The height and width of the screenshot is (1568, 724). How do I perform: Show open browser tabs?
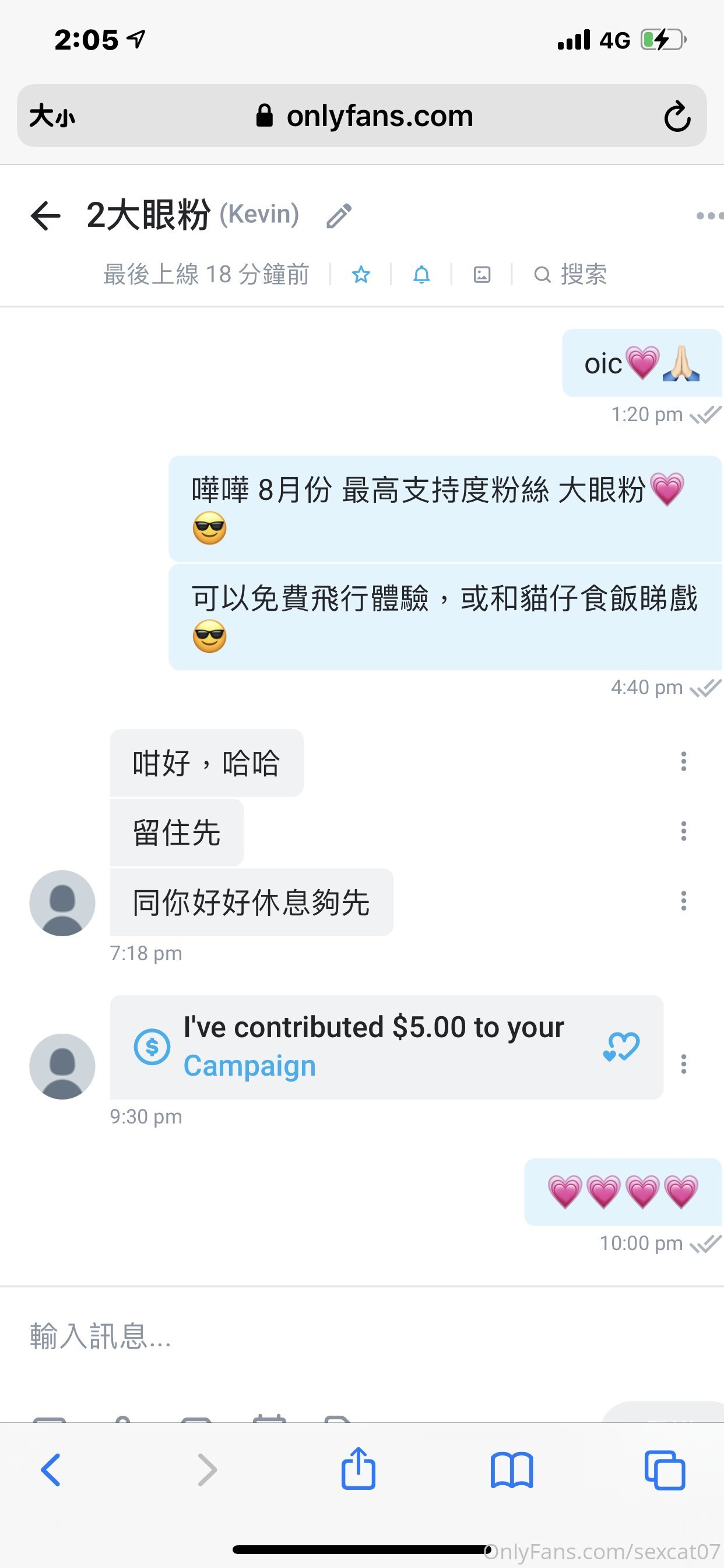[665, 1470]
